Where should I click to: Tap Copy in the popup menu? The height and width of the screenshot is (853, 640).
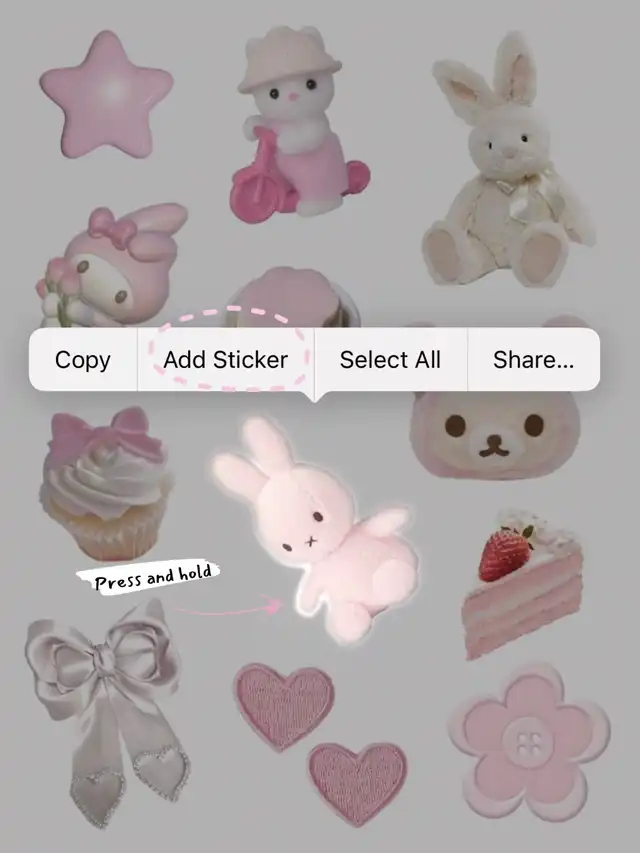[83, 360]
